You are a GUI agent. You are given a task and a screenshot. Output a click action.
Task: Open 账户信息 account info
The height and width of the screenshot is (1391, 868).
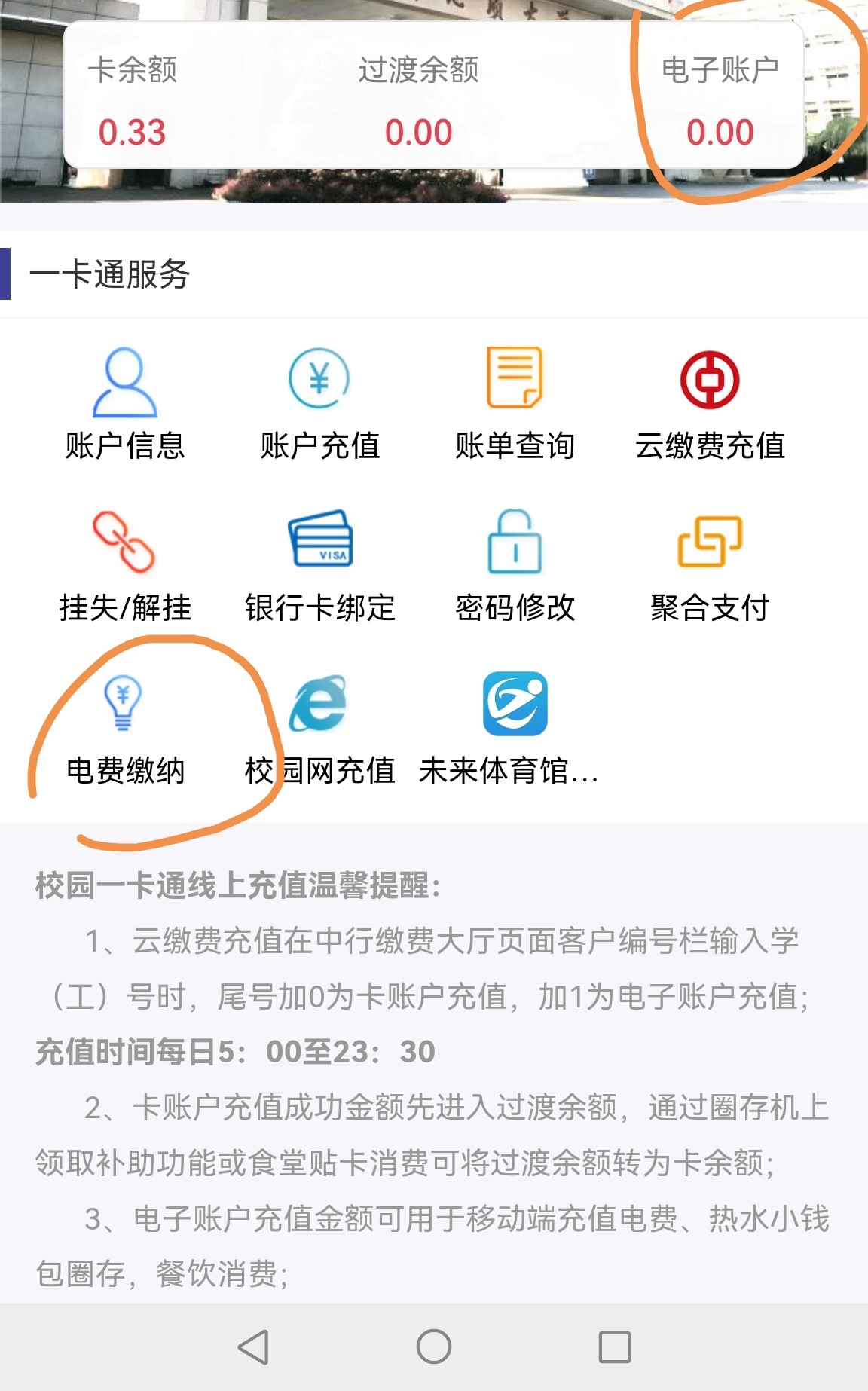(124, 403)
